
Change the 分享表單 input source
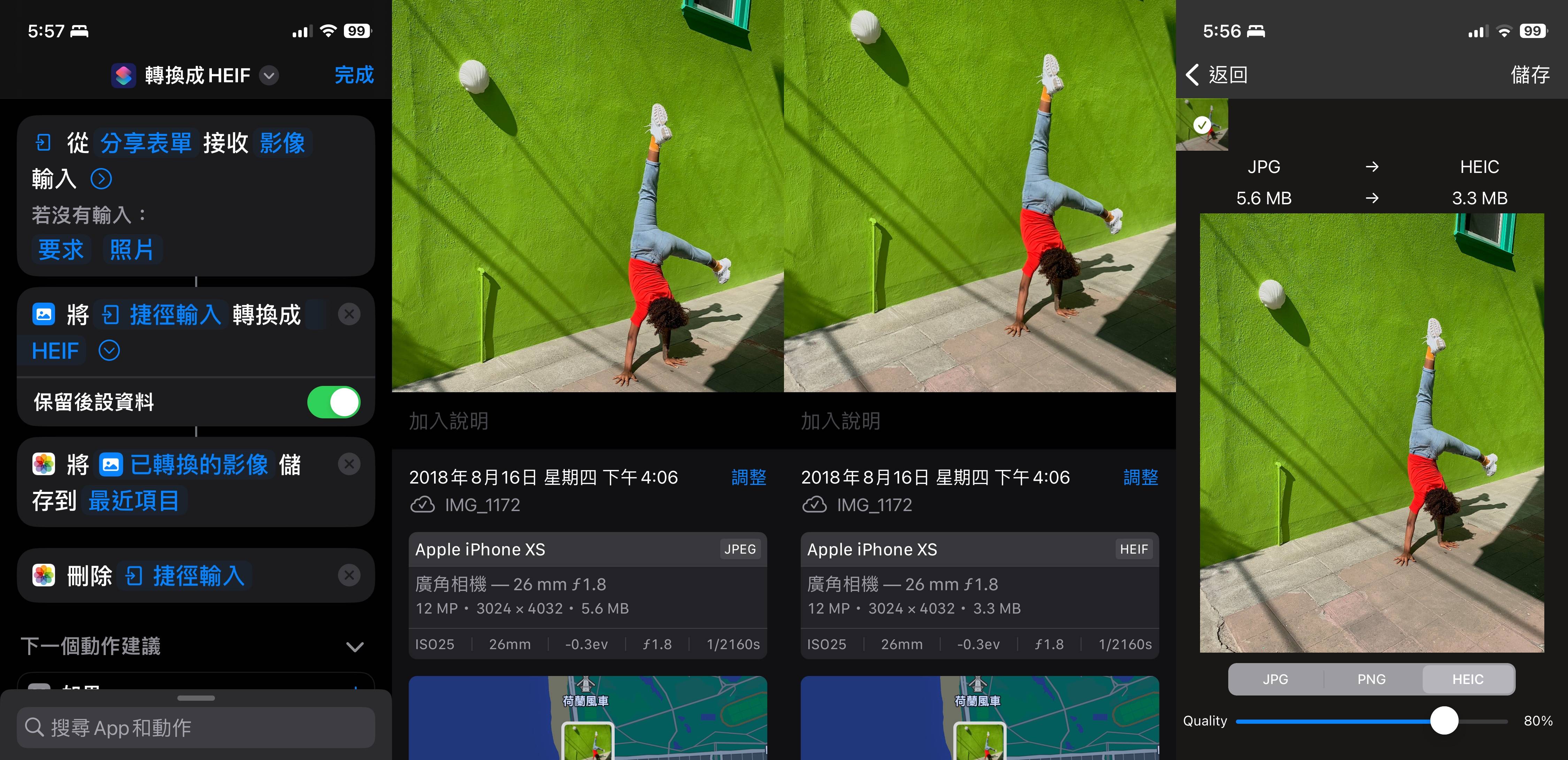pyautogui.click(x=146, y=143)
